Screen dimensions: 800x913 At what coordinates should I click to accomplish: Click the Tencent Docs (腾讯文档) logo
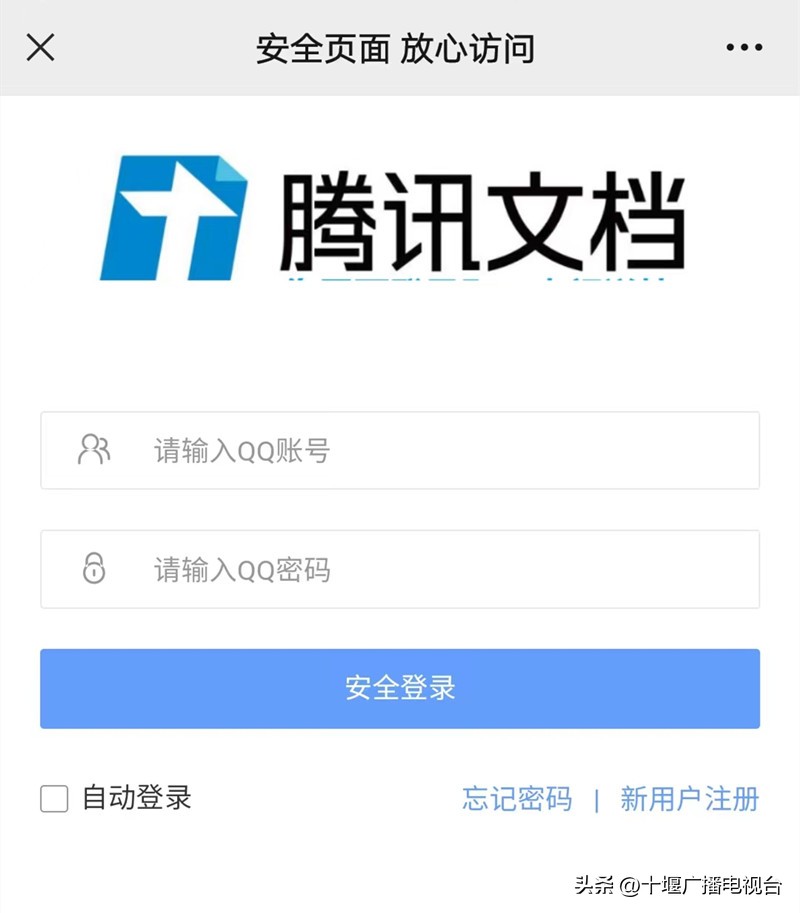click(400, 215)
